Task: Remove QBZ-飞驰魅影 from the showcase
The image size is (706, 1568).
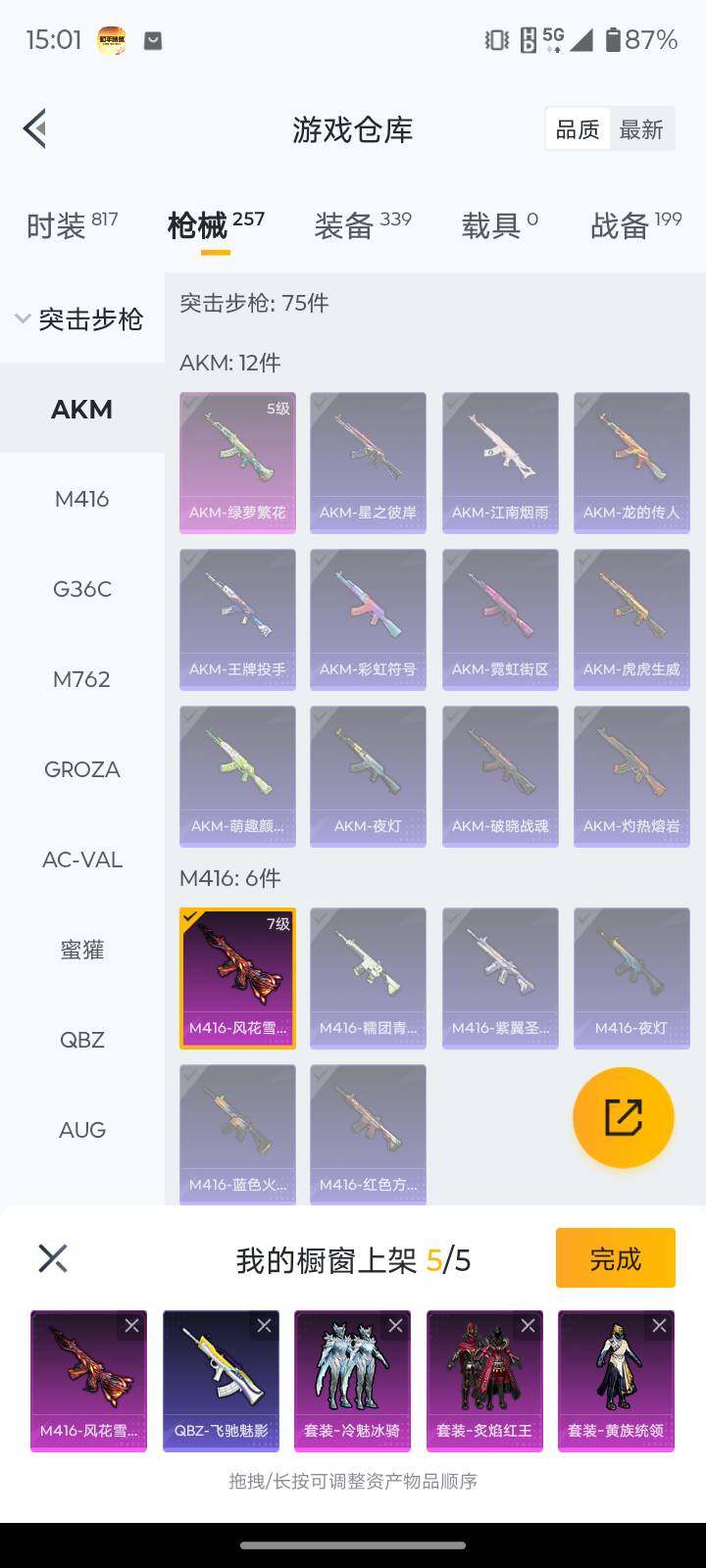Action: click(264, 1326)
